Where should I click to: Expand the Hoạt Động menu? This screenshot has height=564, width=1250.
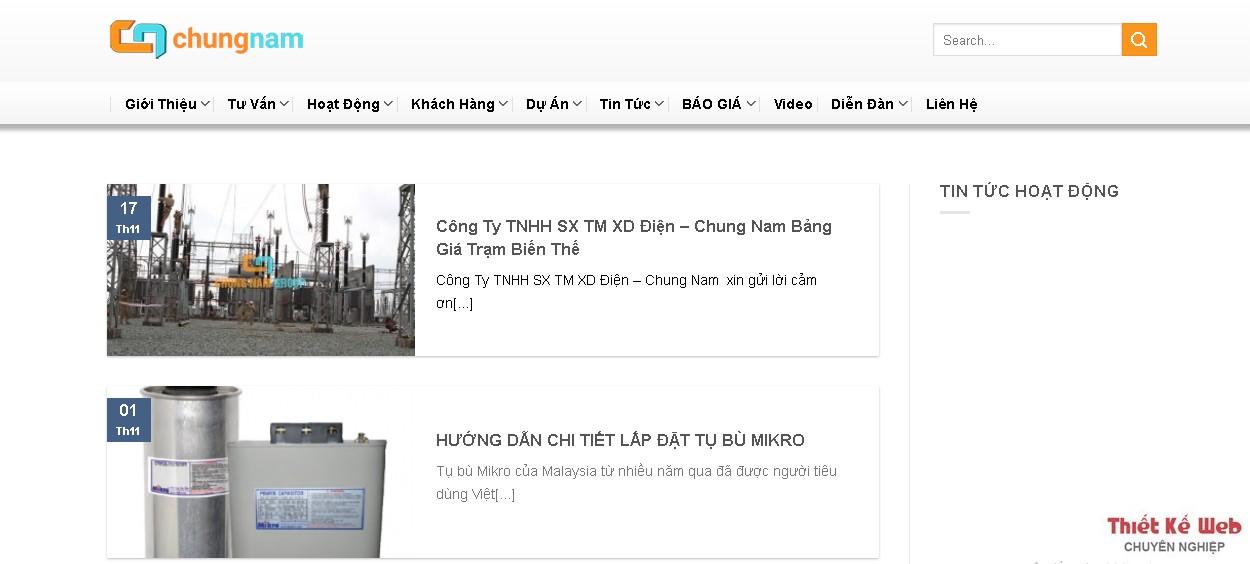click(x=350, y=104)
